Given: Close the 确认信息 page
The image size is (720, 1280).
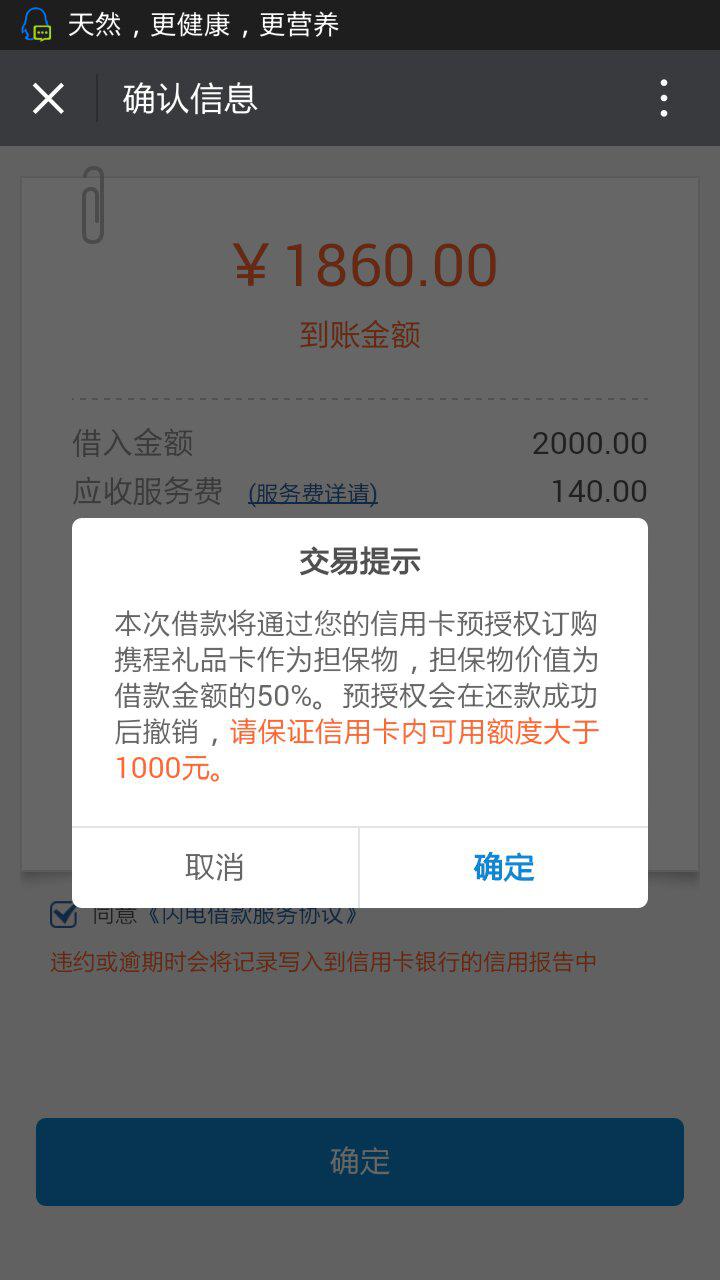Looking at the screenshot, I should [48, 99].
